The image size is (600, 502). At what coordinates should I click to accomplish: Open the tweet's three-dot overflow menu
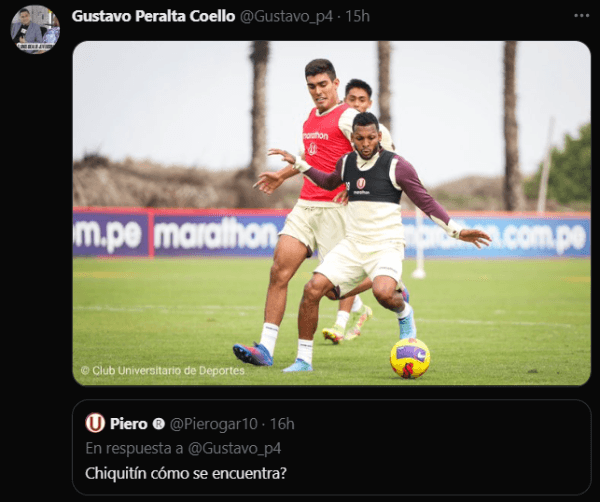pyautogui.click(x=582, y=16)
